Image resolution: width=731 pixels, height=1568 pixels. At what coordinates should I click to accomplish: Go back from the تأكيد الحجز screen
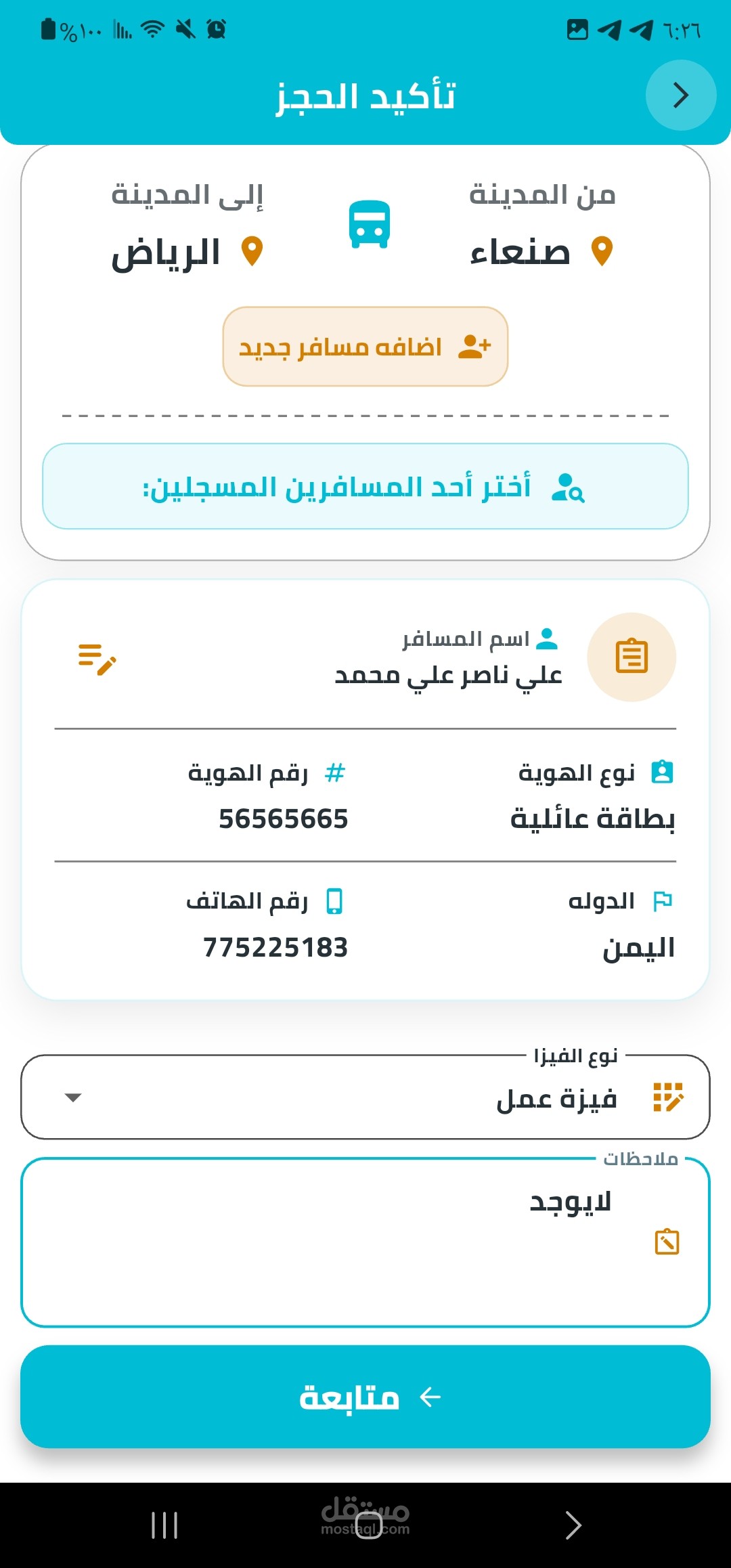[680, 95]
